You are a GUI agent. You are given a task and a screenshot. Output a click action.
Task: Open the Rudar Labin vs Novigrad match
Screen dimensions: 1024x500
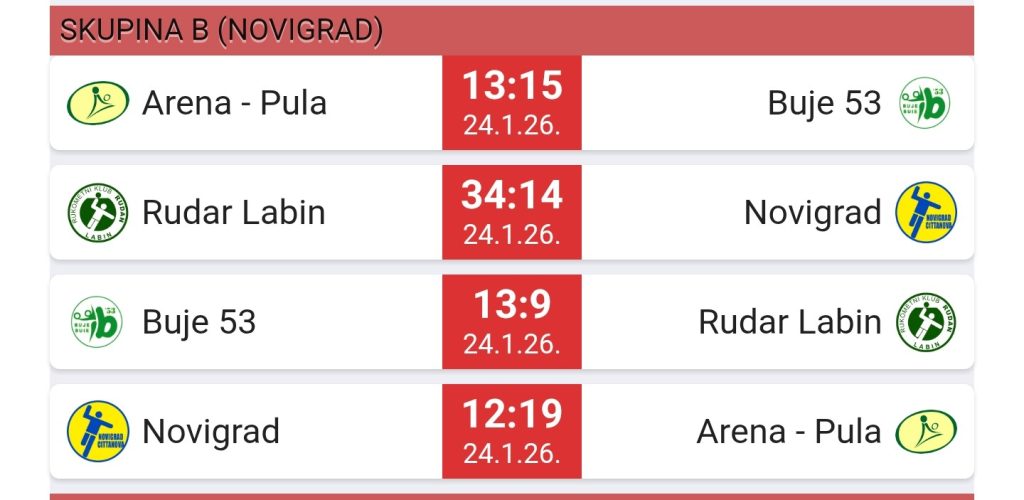tap(511, 212)
